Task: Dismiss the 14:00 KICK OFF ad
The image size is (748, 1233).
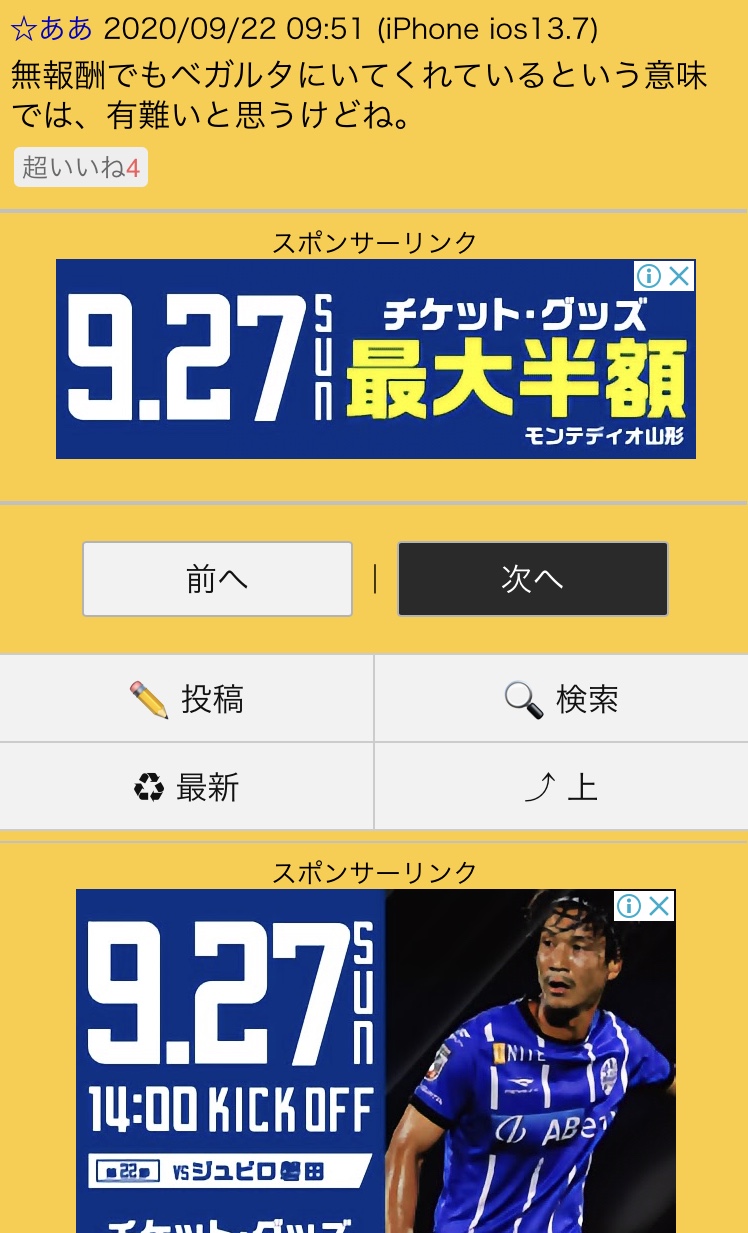Action: coord(659,906)
